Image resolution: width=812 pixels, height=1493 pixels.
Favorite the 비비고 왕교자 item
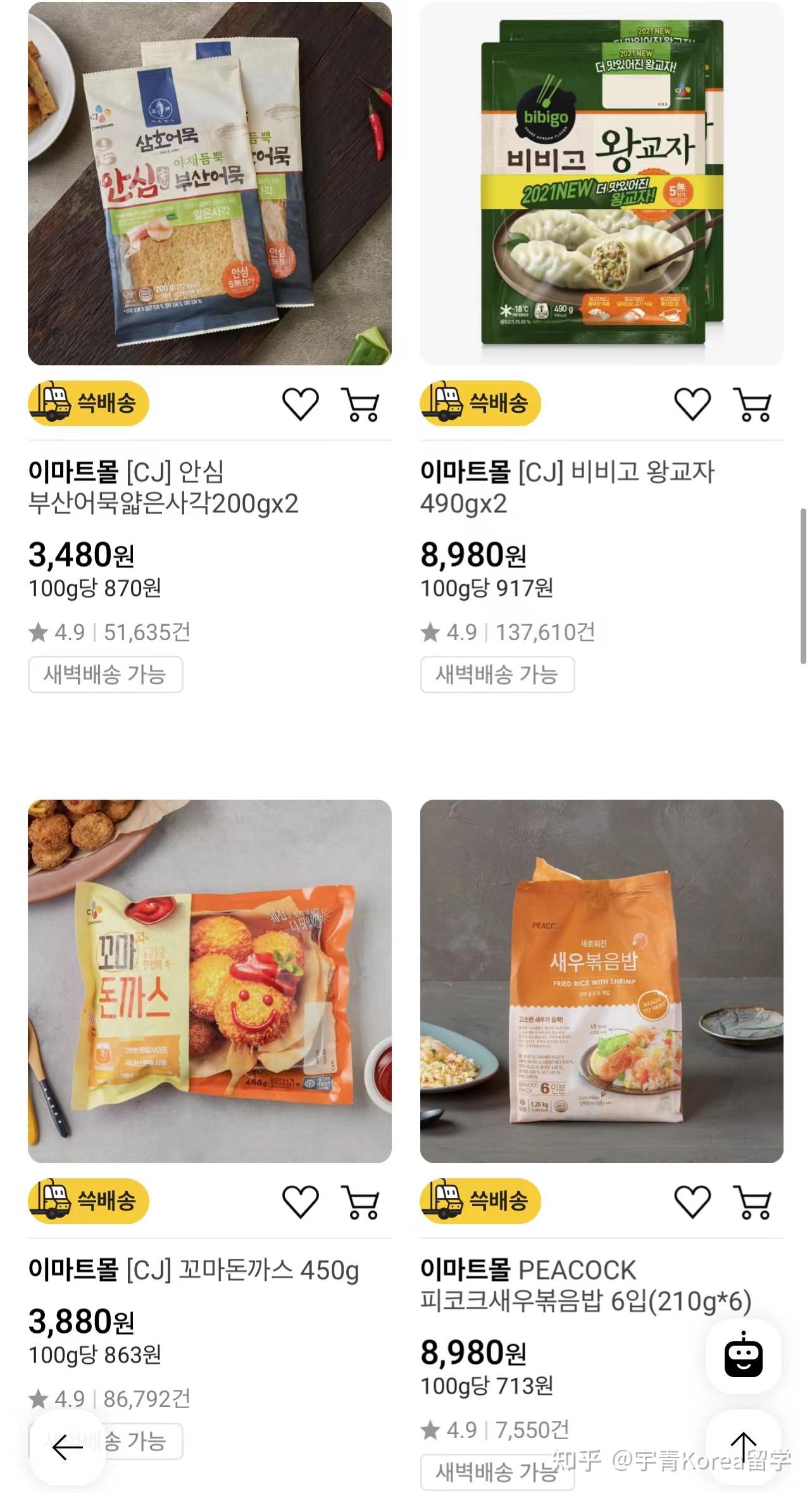692,404
